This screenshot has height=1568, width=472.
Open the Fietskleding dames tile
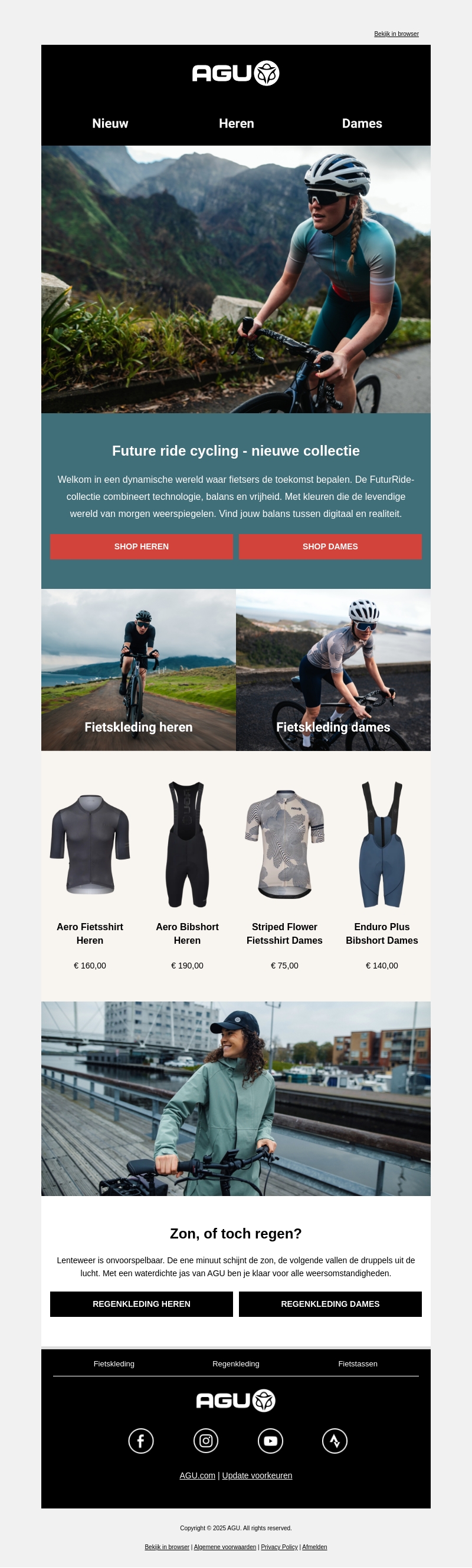tap(333, 670)
